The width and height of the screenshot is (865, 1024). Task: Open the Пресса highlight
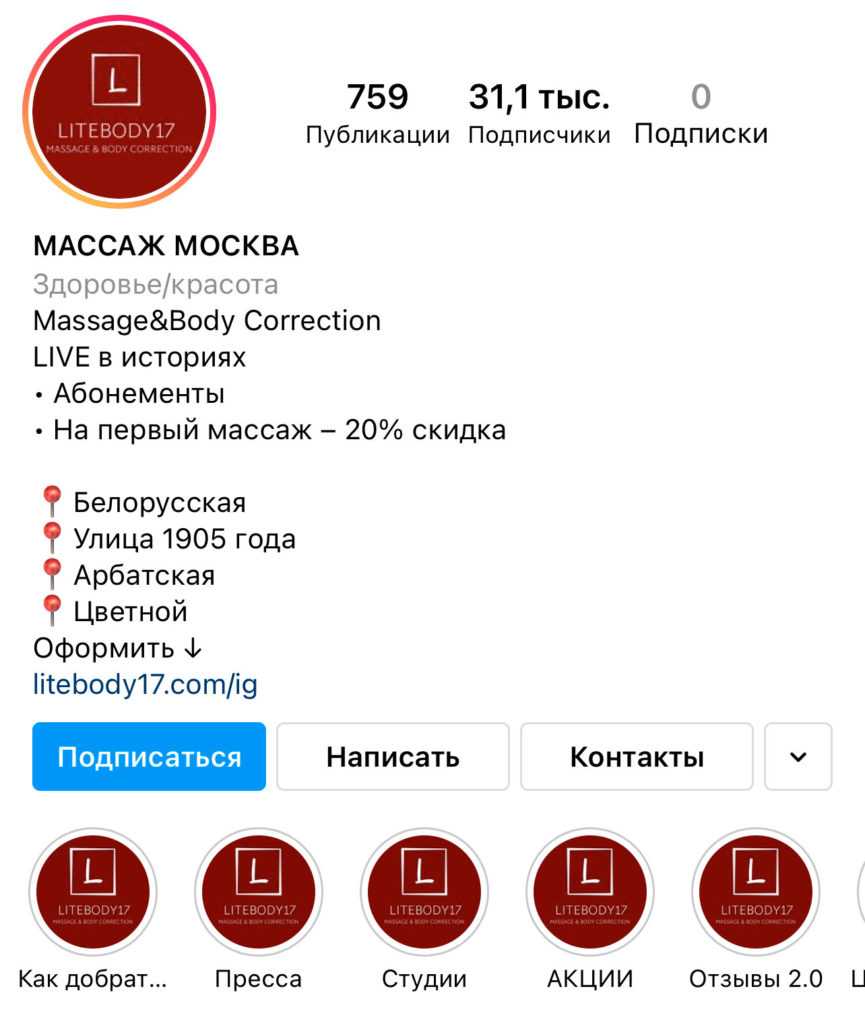[258, 891]
